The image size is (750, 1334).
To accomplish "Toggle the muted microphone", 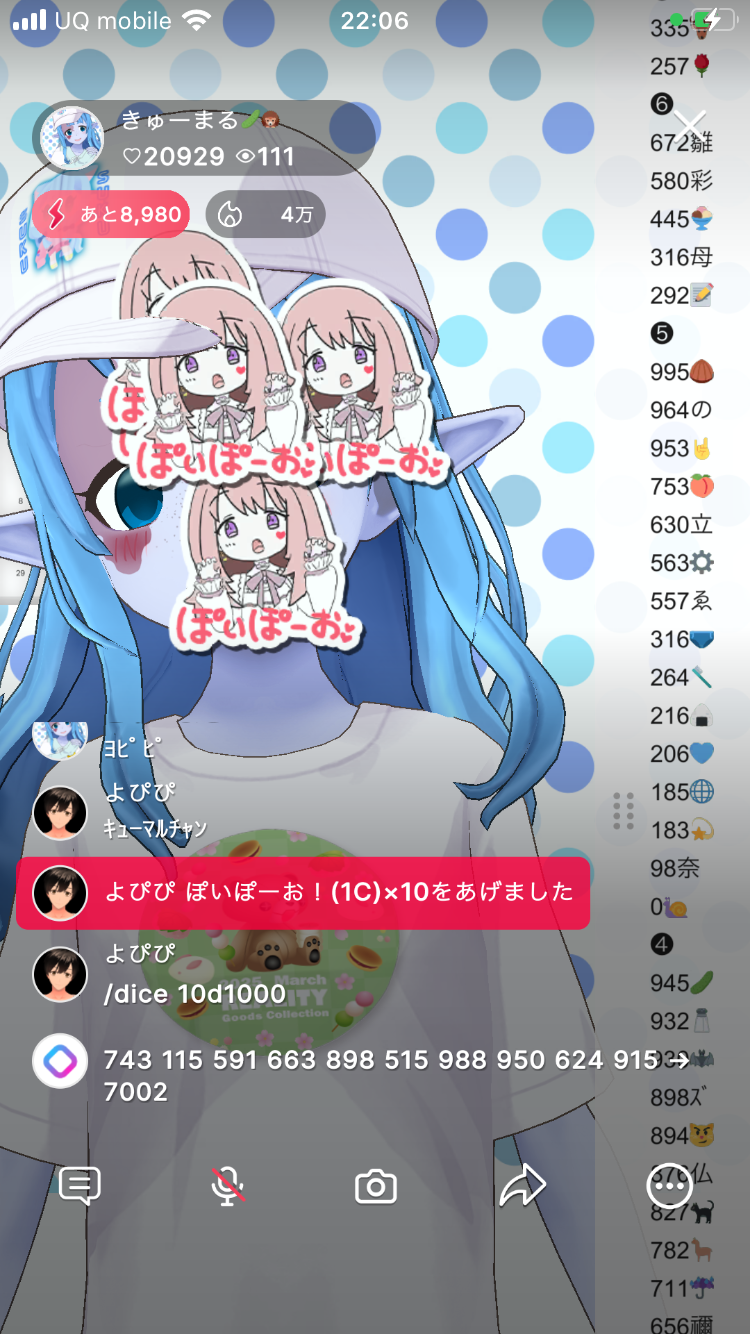I will 228,1187.
